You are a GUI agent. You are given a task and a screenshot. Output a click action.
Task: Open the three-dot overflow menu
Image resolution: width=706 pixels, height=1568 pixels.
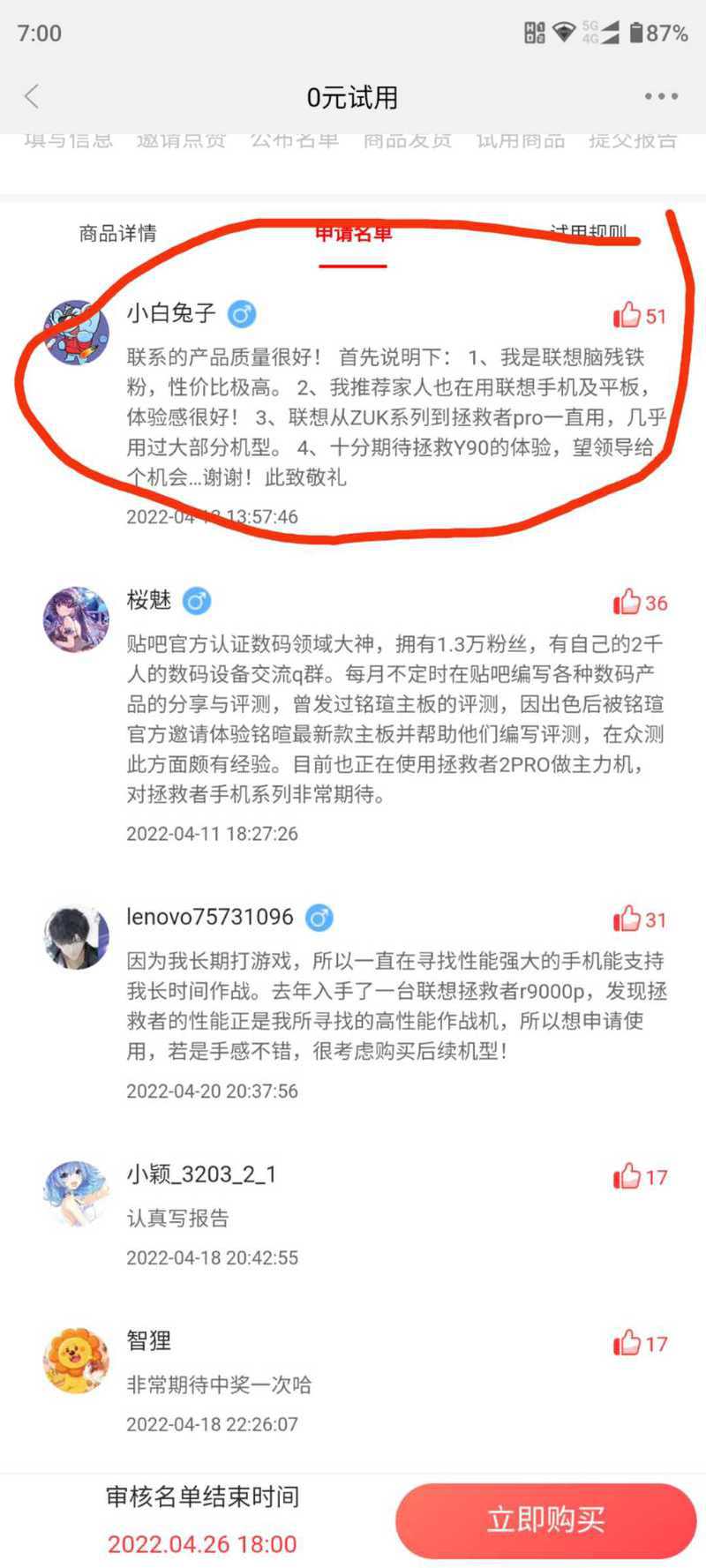pos(661,96)
